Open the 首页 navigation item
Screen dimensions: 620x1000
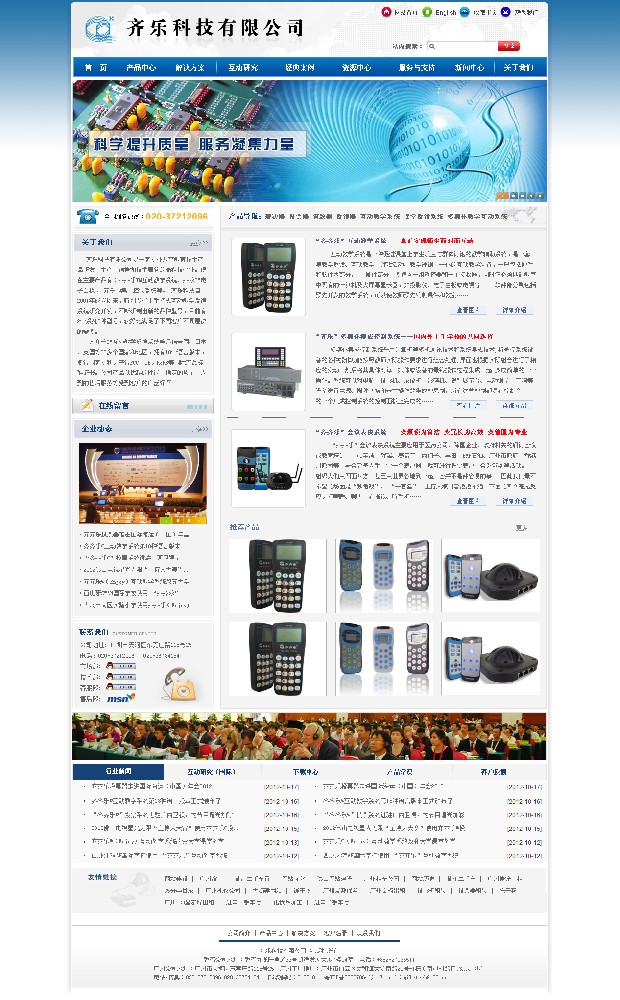[96, 68]
